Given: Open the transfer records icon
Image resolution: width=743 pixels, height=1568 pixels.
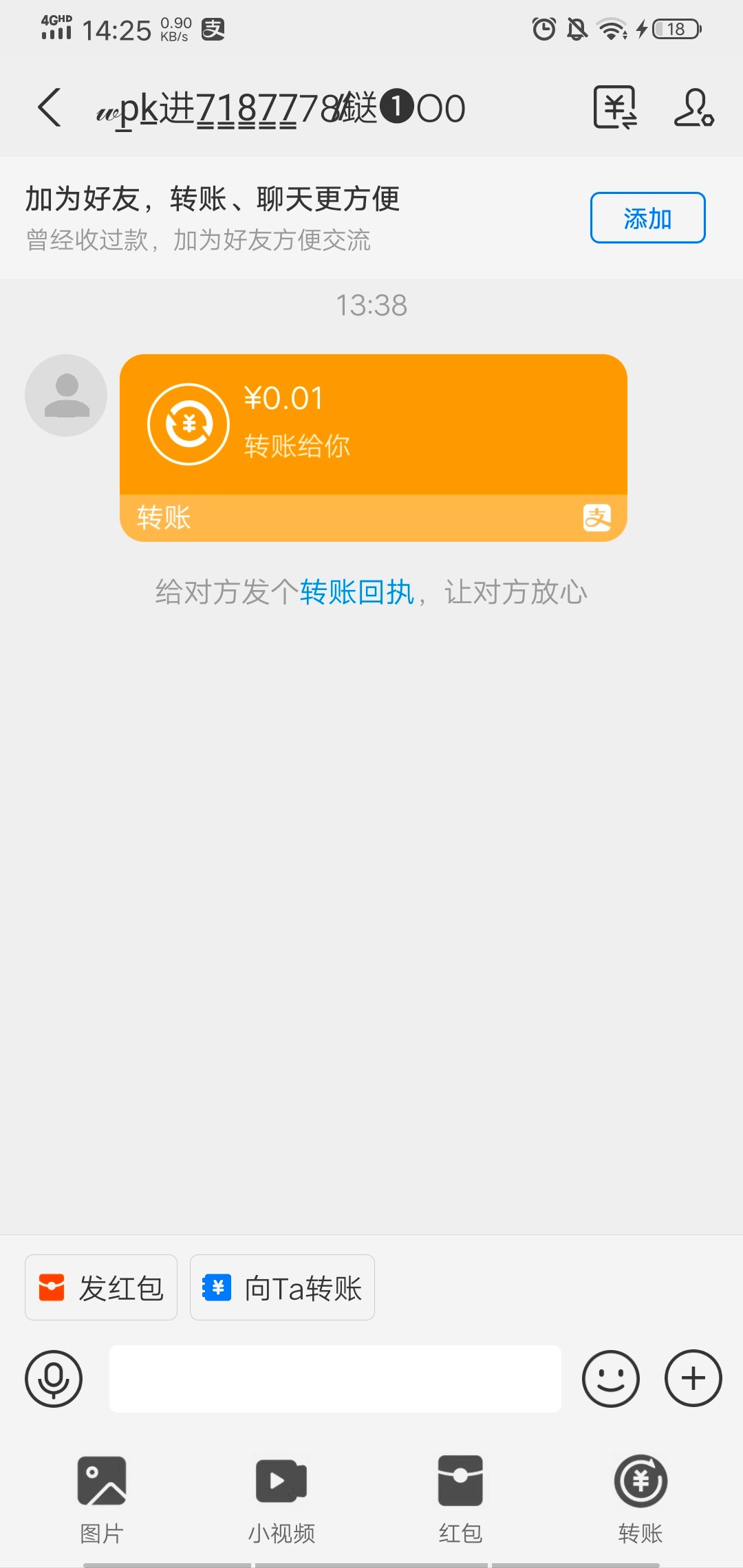Looking at the screenshot, I should click(x=614, y=108).
